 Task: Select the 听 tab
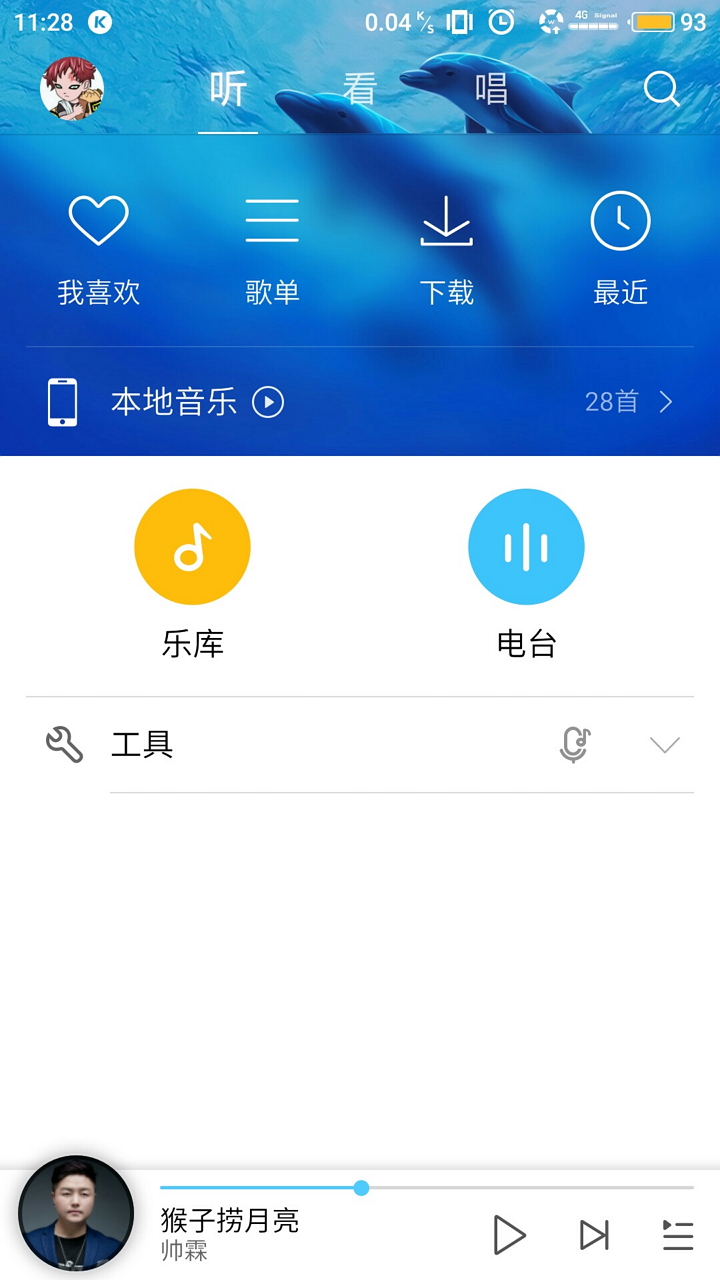click(228, 90)
